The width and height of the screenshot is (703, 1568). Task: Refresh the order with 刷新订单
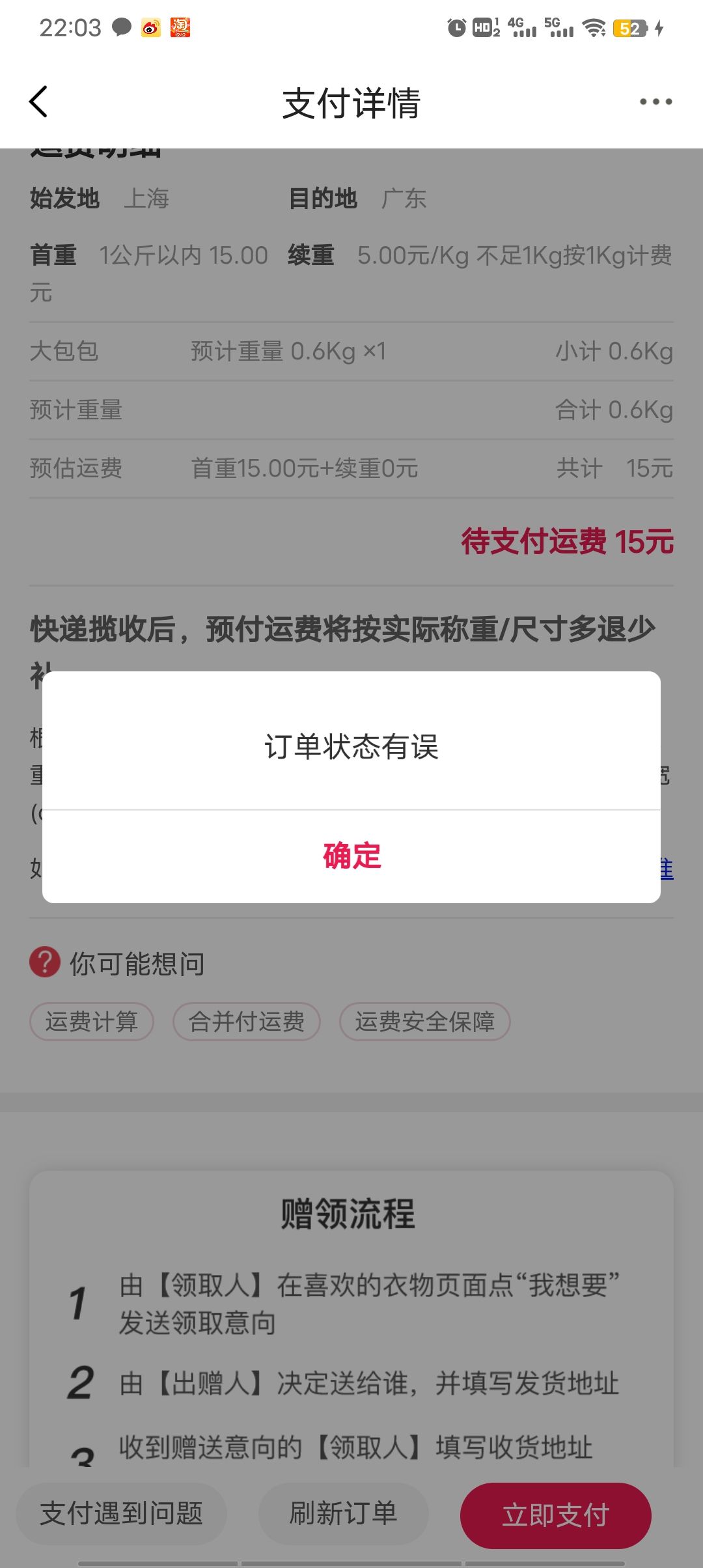(343, 1514)
